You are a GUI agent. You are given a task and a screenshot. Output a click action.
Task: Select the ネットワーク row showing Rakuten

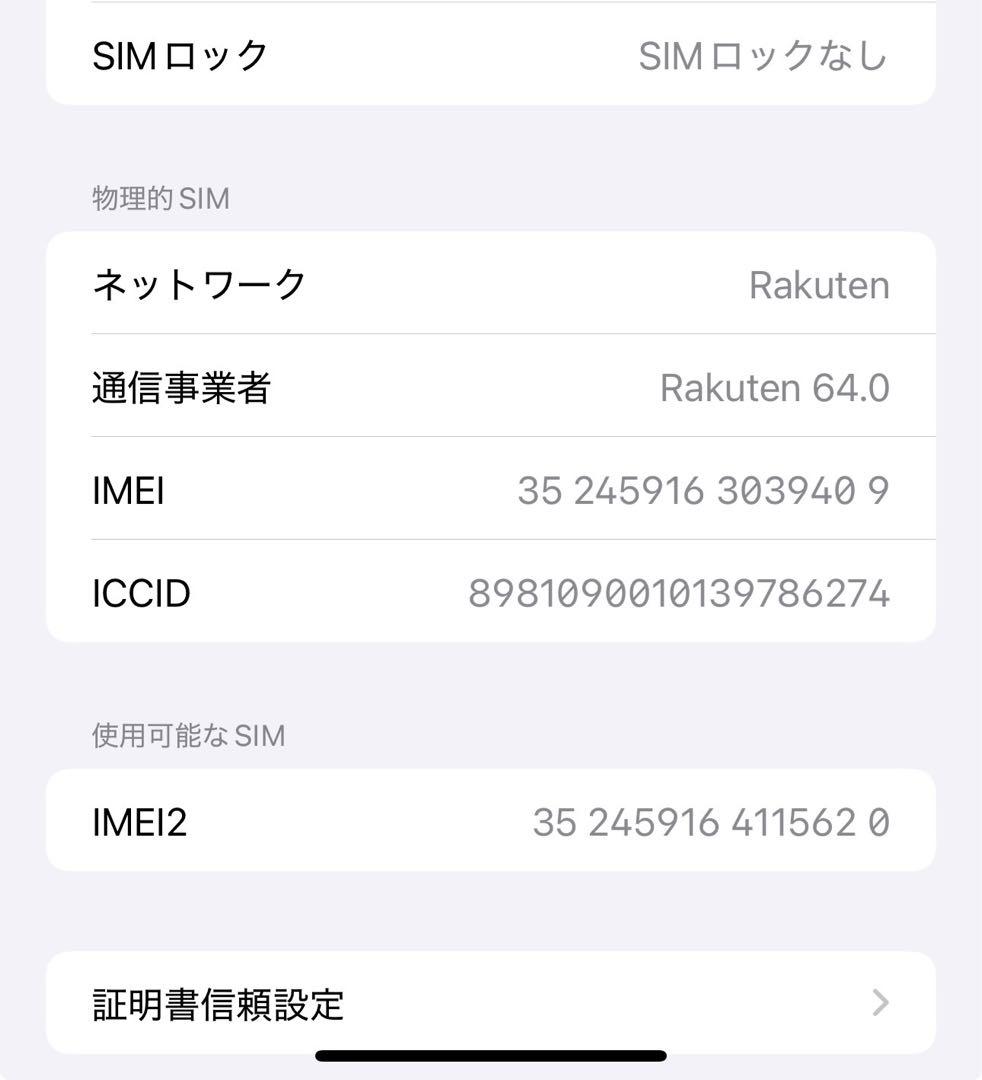click(490, 284)
